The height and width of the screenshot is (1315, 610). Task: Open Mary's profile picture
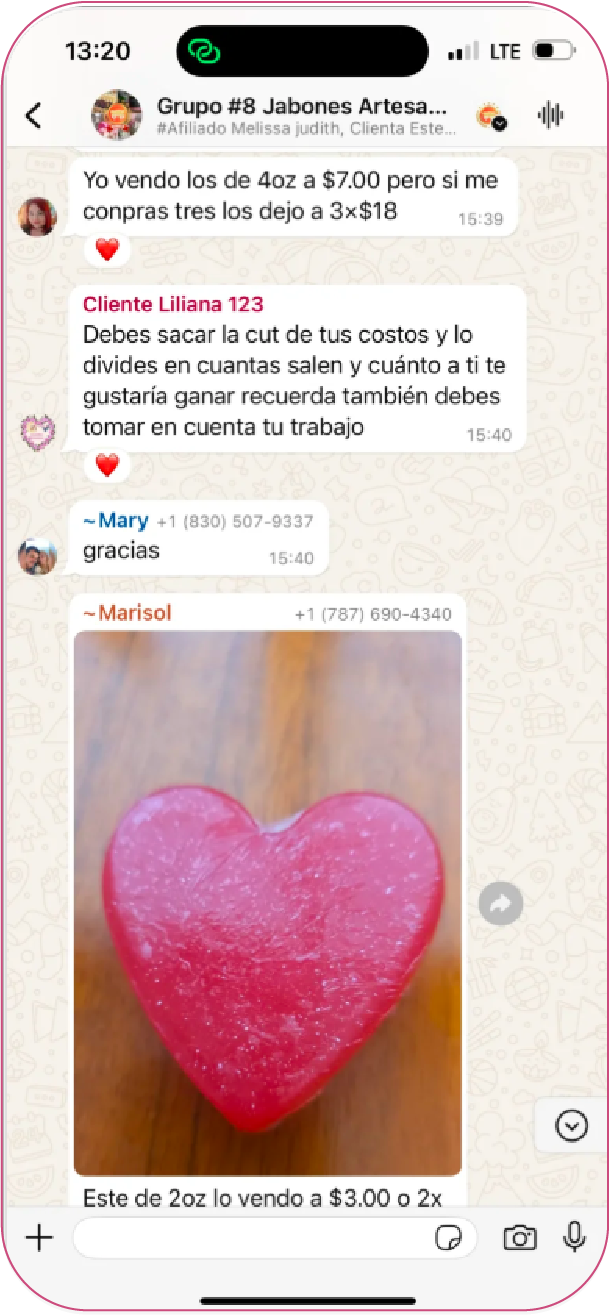(x=37, y=556)
